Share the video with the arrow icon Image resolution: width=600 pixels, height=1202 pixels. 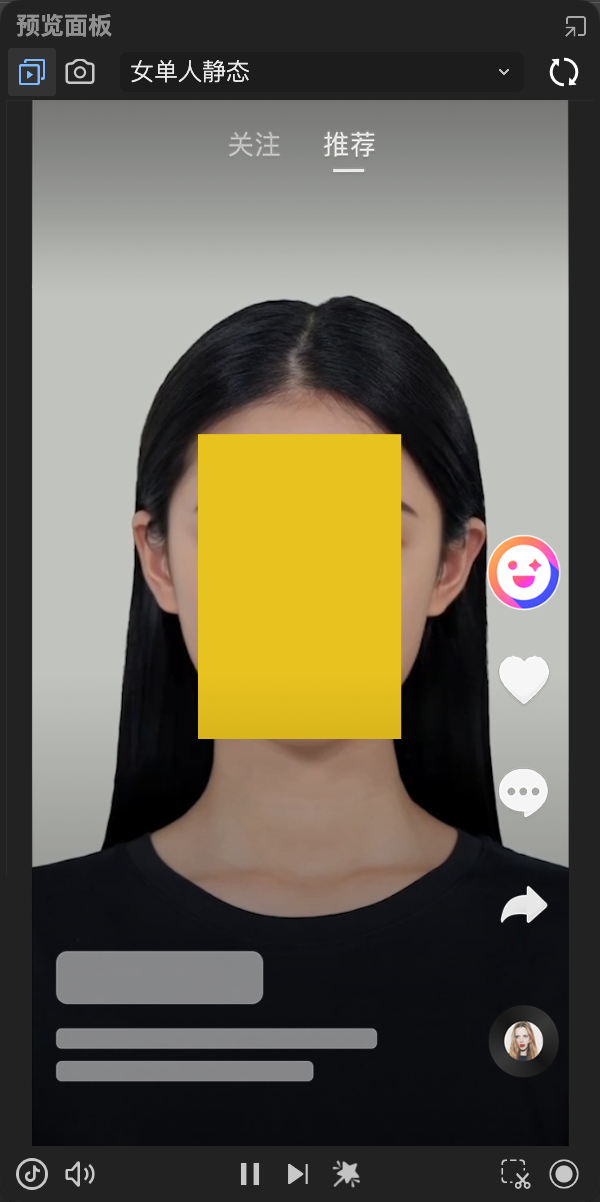tap(524, 905)
